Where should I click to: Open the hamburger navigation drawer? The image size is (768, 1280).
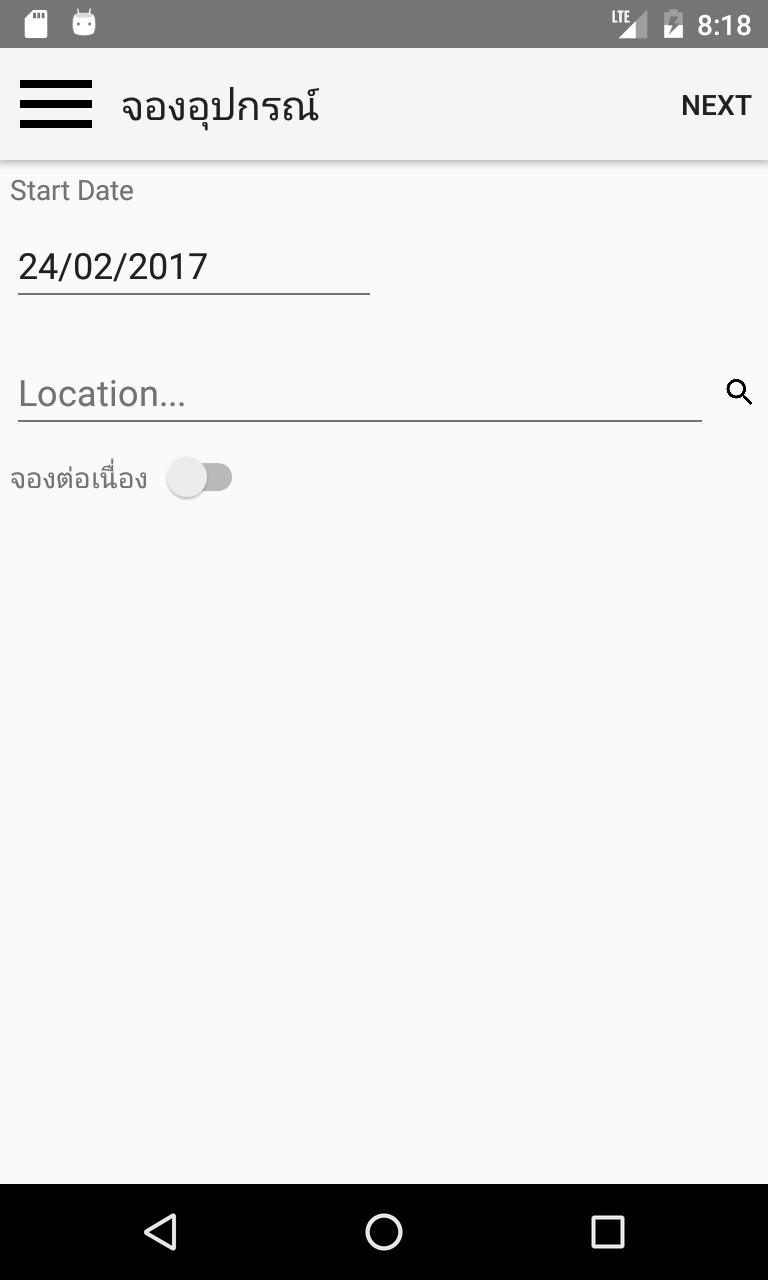click(56, 104)
